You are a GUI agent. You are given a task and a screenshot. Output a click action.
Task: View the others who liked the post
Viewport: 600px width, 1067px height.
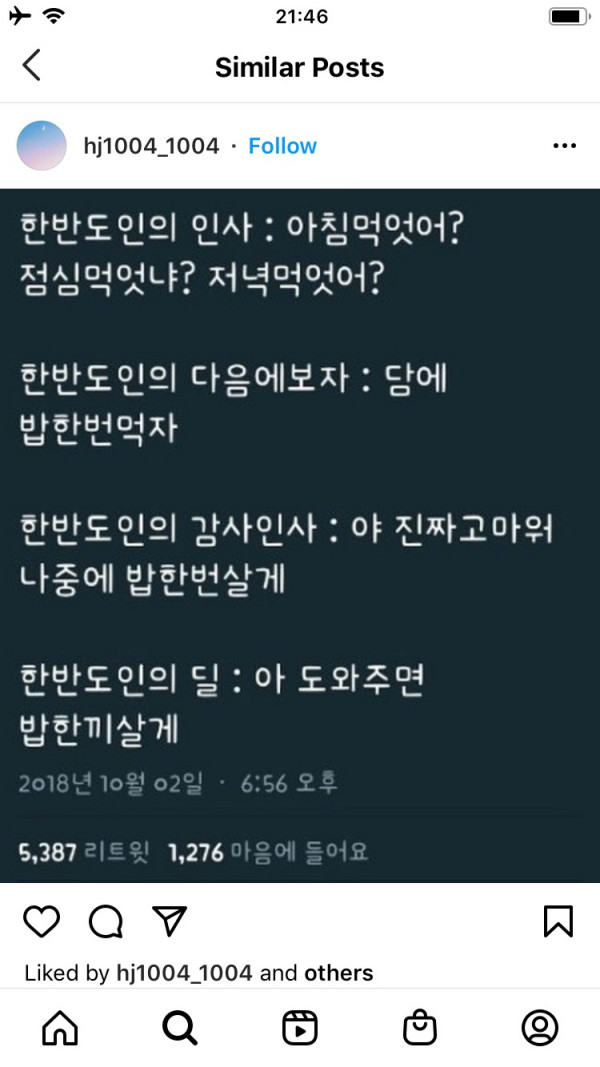tap(338, 973)
